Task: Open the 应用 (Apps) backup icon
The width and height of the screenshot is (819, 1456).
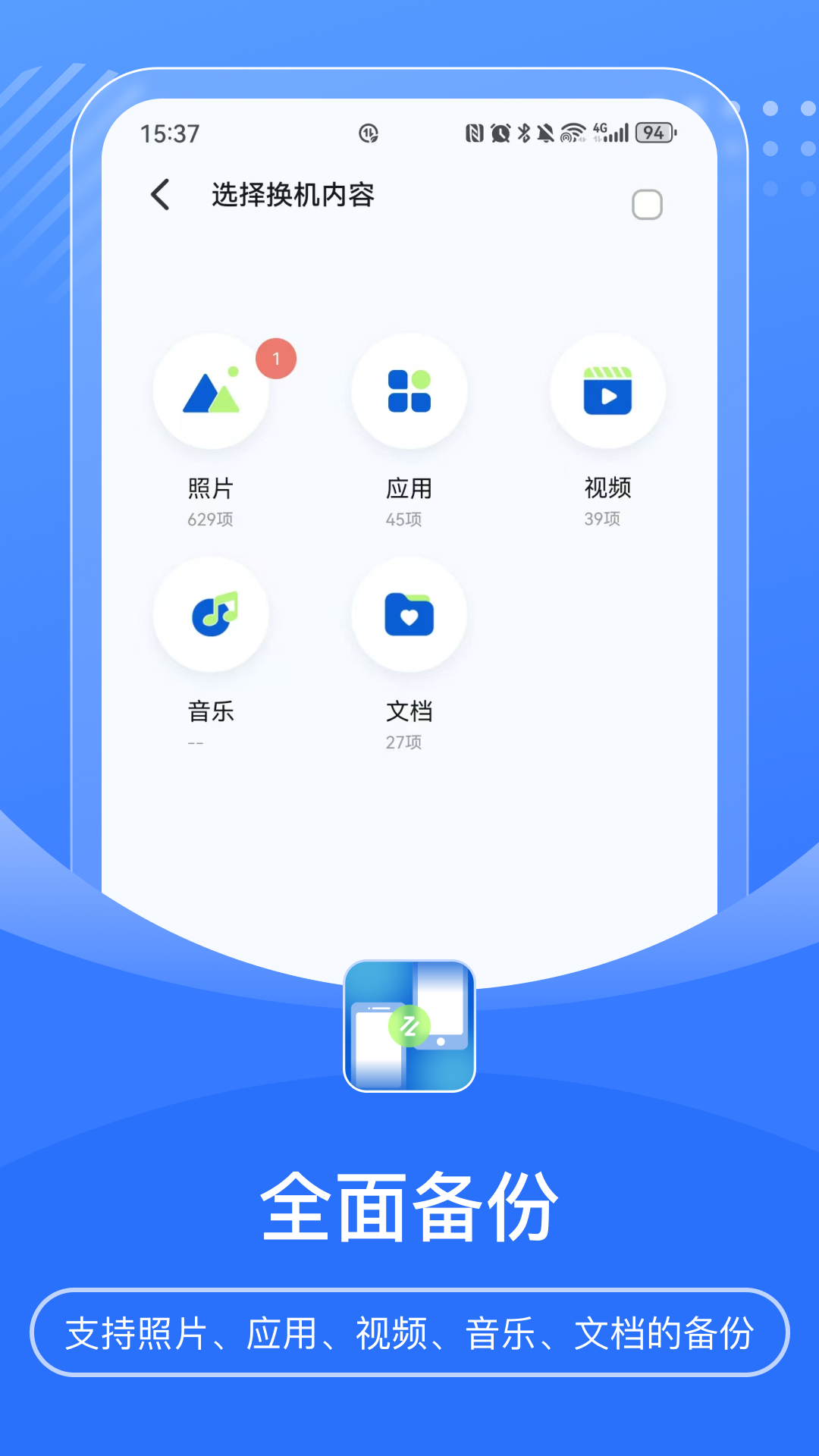Action: [x=409, y=391]
